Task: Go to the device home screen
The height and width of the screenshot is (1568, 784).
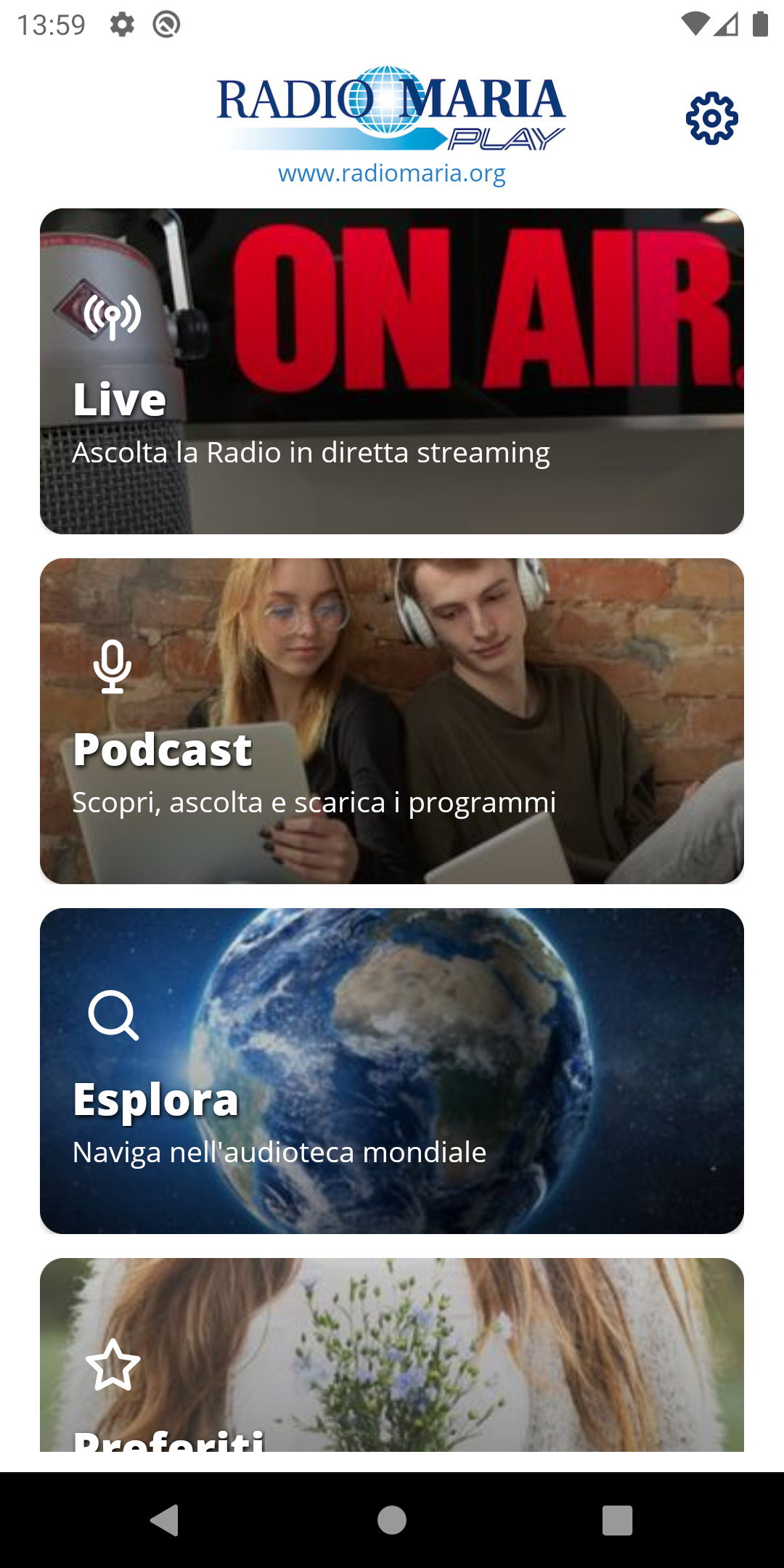Action: [392, 1520]
